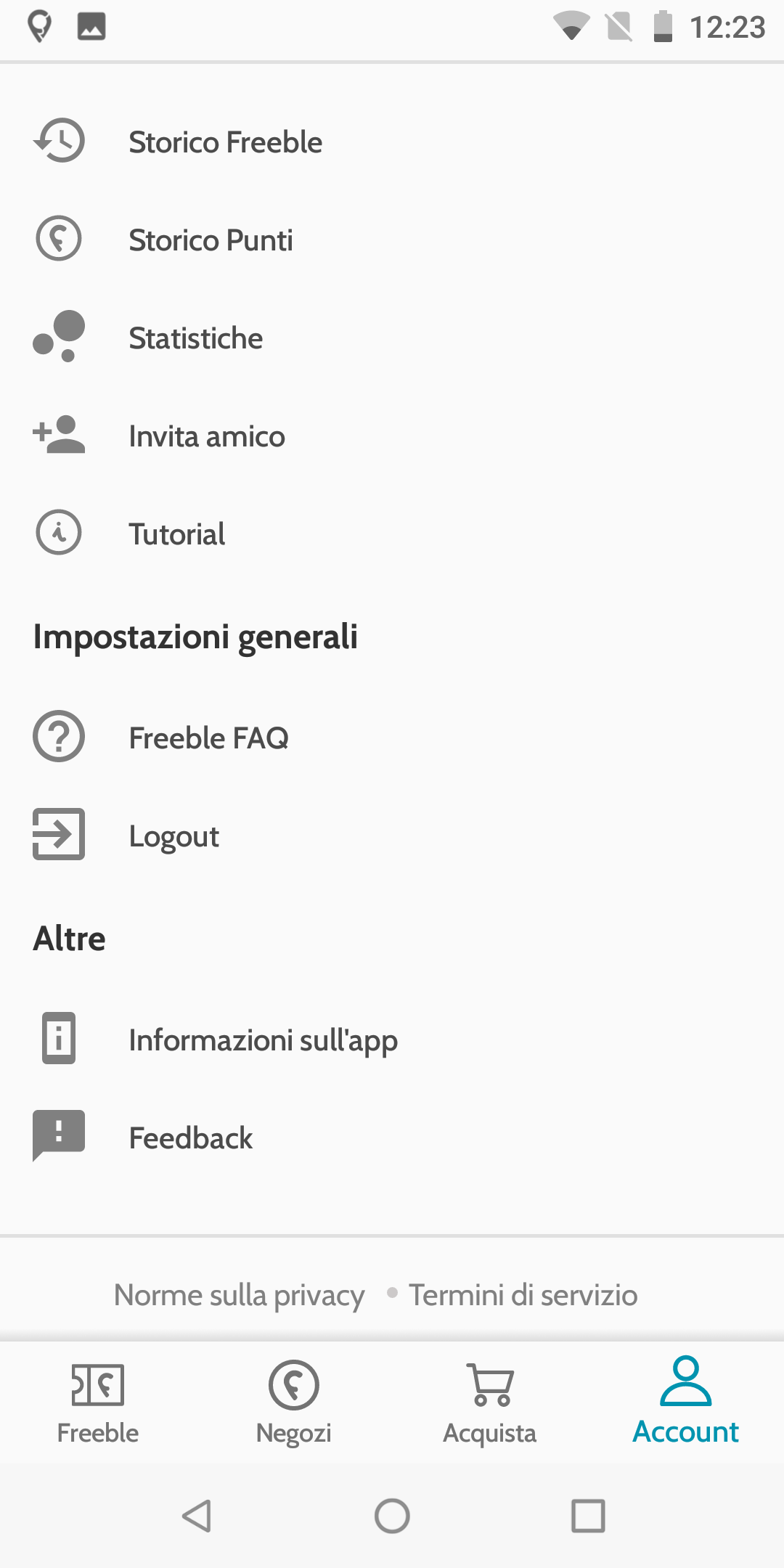Tap Logout to sign out
The width and height of the screenshot is (784, 1568).
[392, 836]
